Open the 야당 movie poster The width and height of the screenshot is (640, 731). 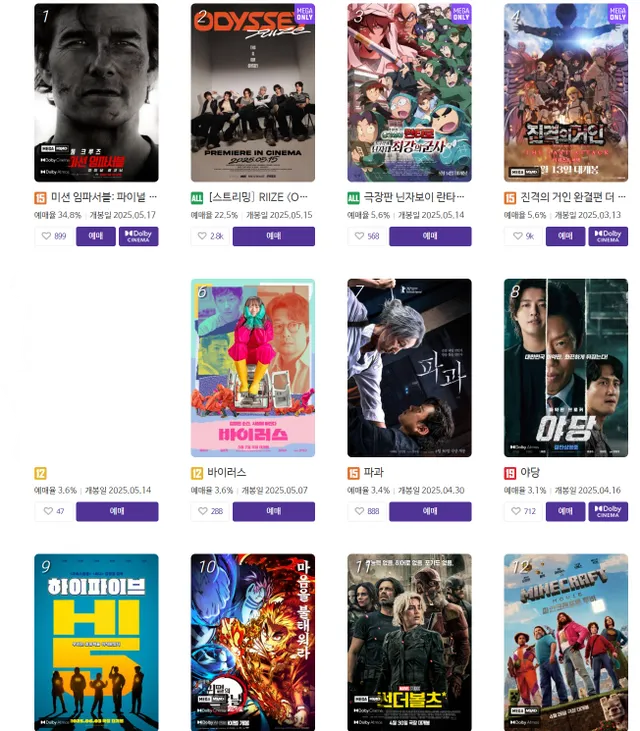(566, 368)
